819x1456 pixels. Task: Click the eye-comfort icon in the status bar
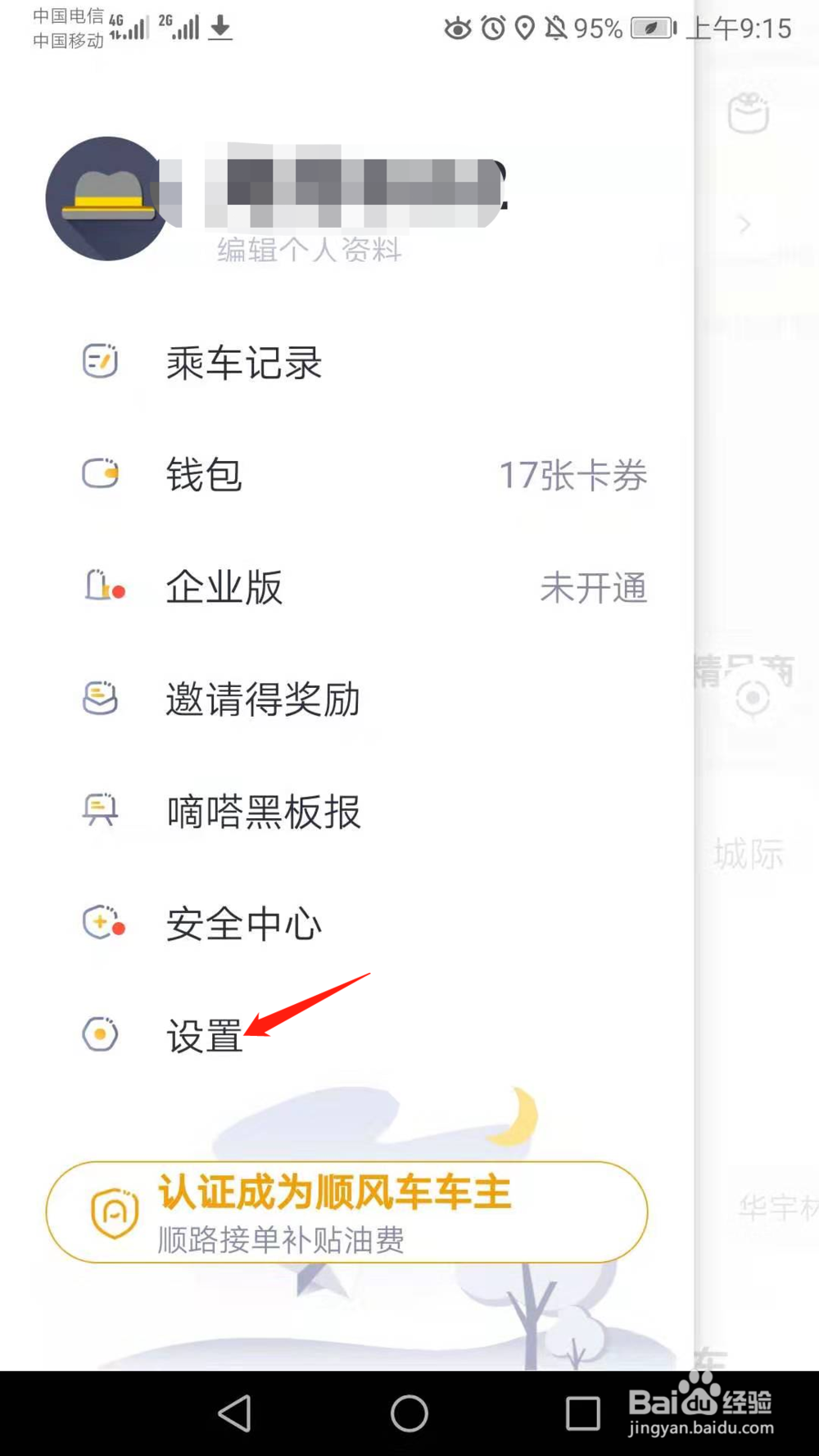click(x=458, y=29)
